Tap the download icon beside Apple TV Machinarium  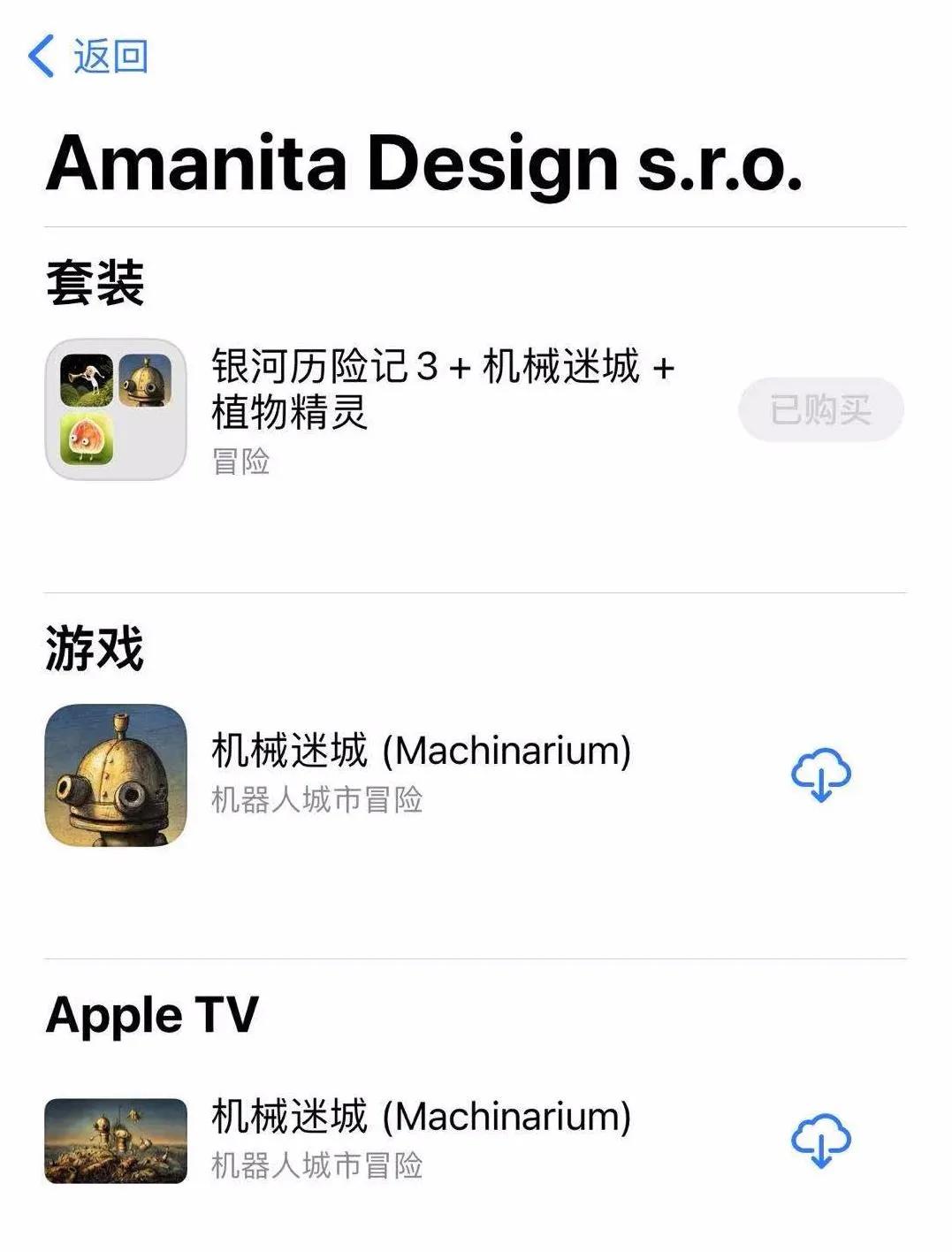[821, 1141]
